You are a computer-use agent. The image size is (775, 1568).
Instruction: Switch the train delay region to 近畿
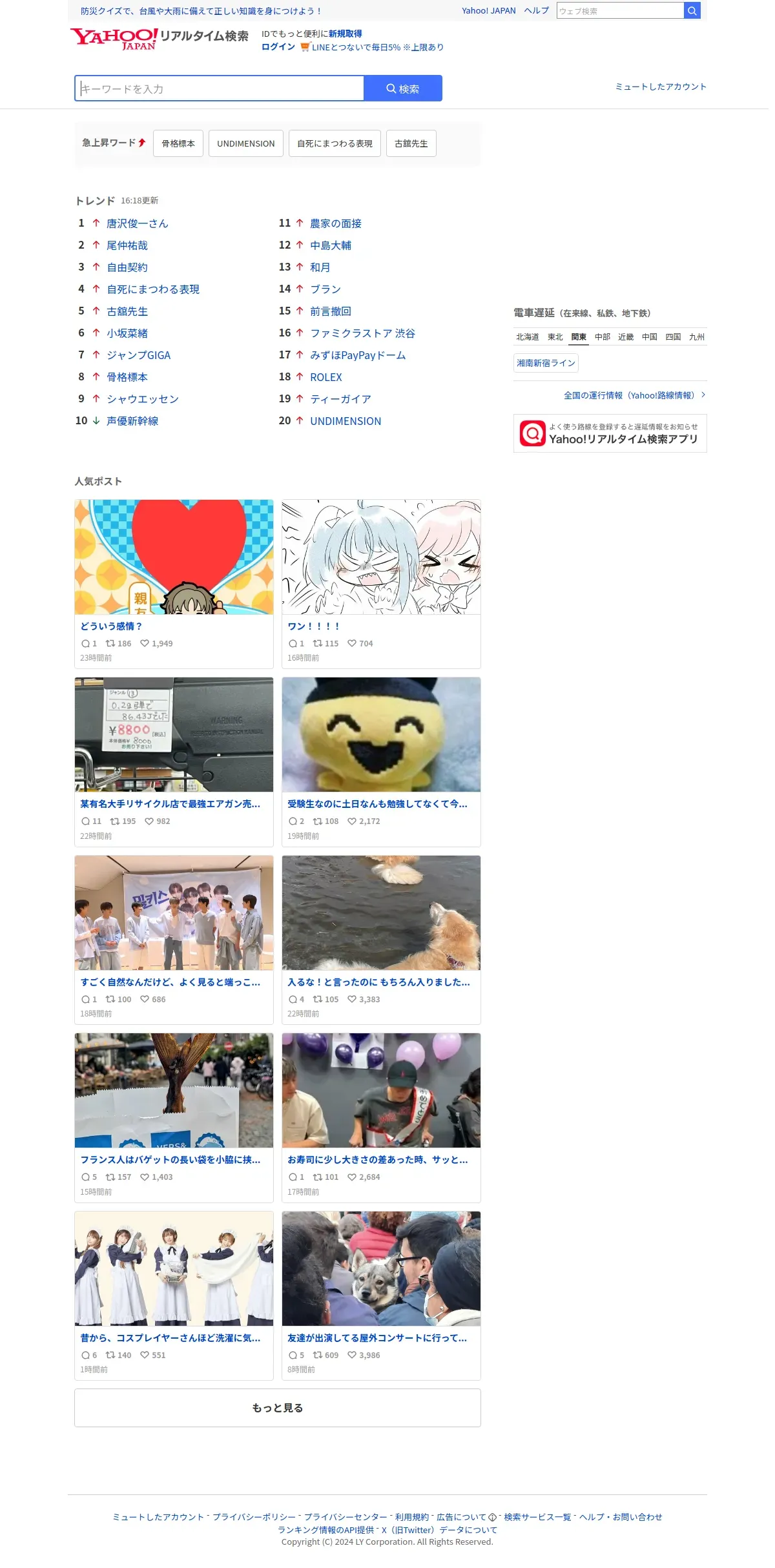(626, 337)
